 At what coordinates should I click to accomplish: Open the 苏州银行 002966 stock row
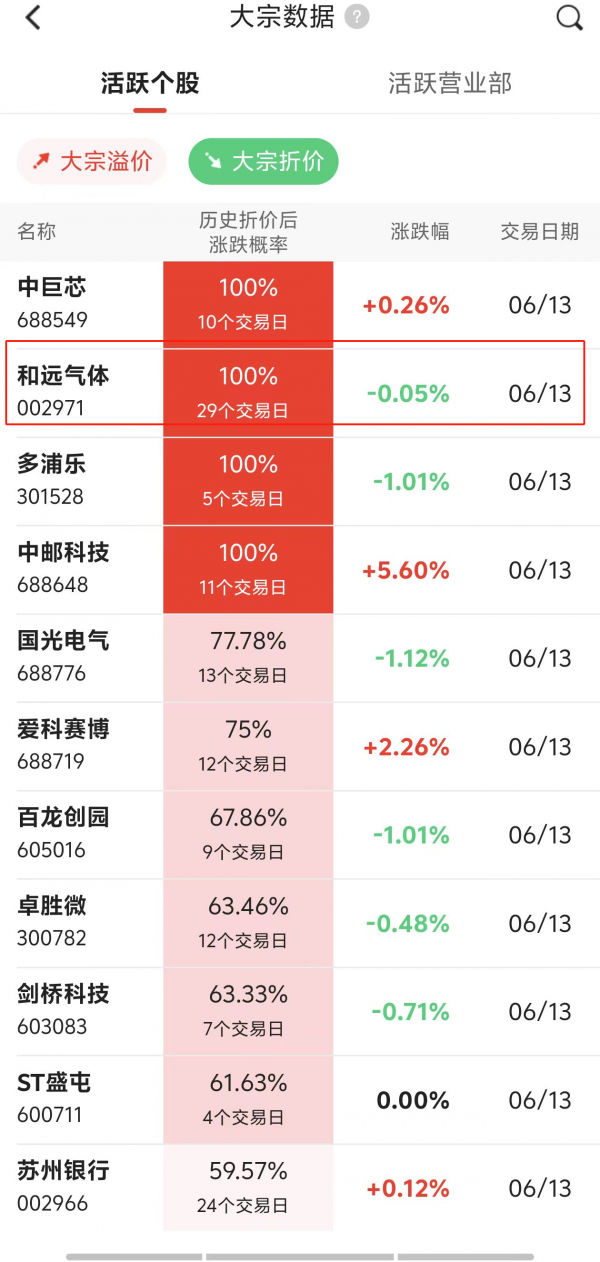tap(300, 1188)
